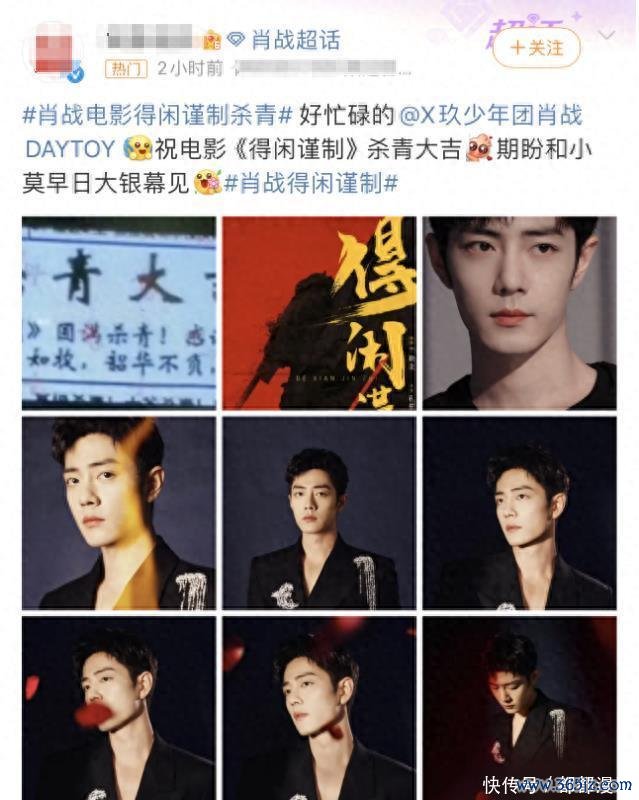View the close-up face portrait image
The image size is (639, 800).
click(x=519, y=312)
